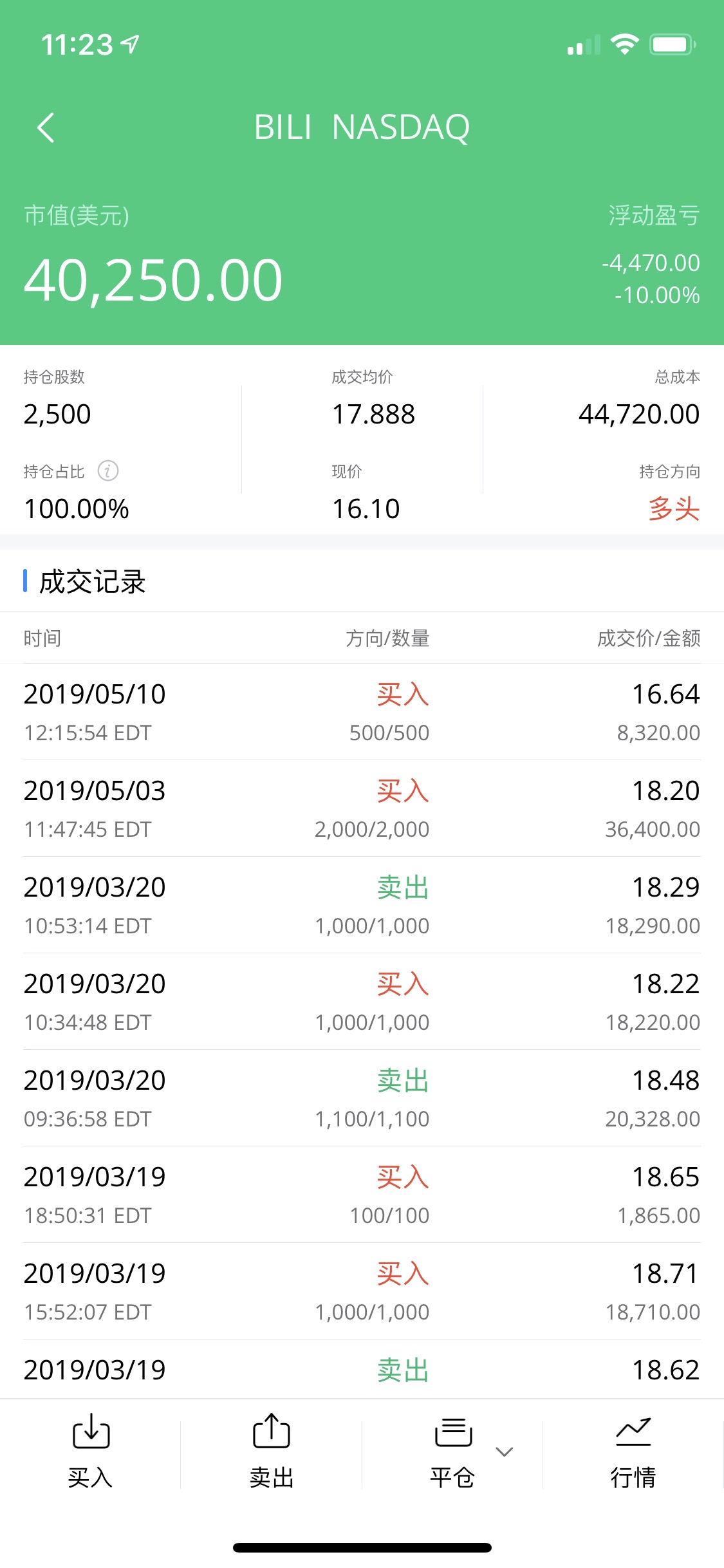Tap the 卖出 button in the bottom bar
This screenshot has width=724, height=1568.
(272, 1452)
